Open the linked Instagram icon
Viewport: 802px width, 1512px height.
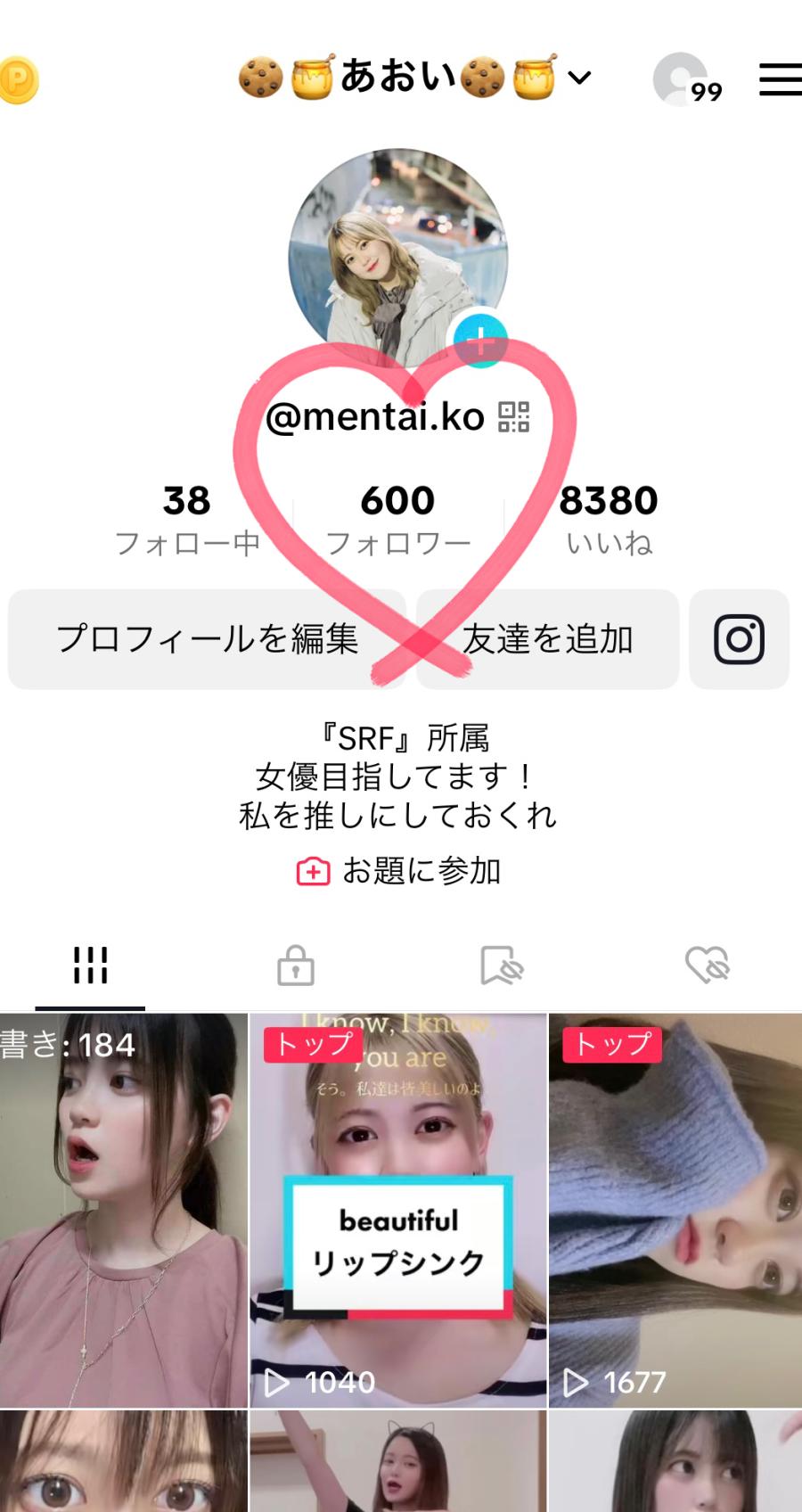[x=739, y=638]
